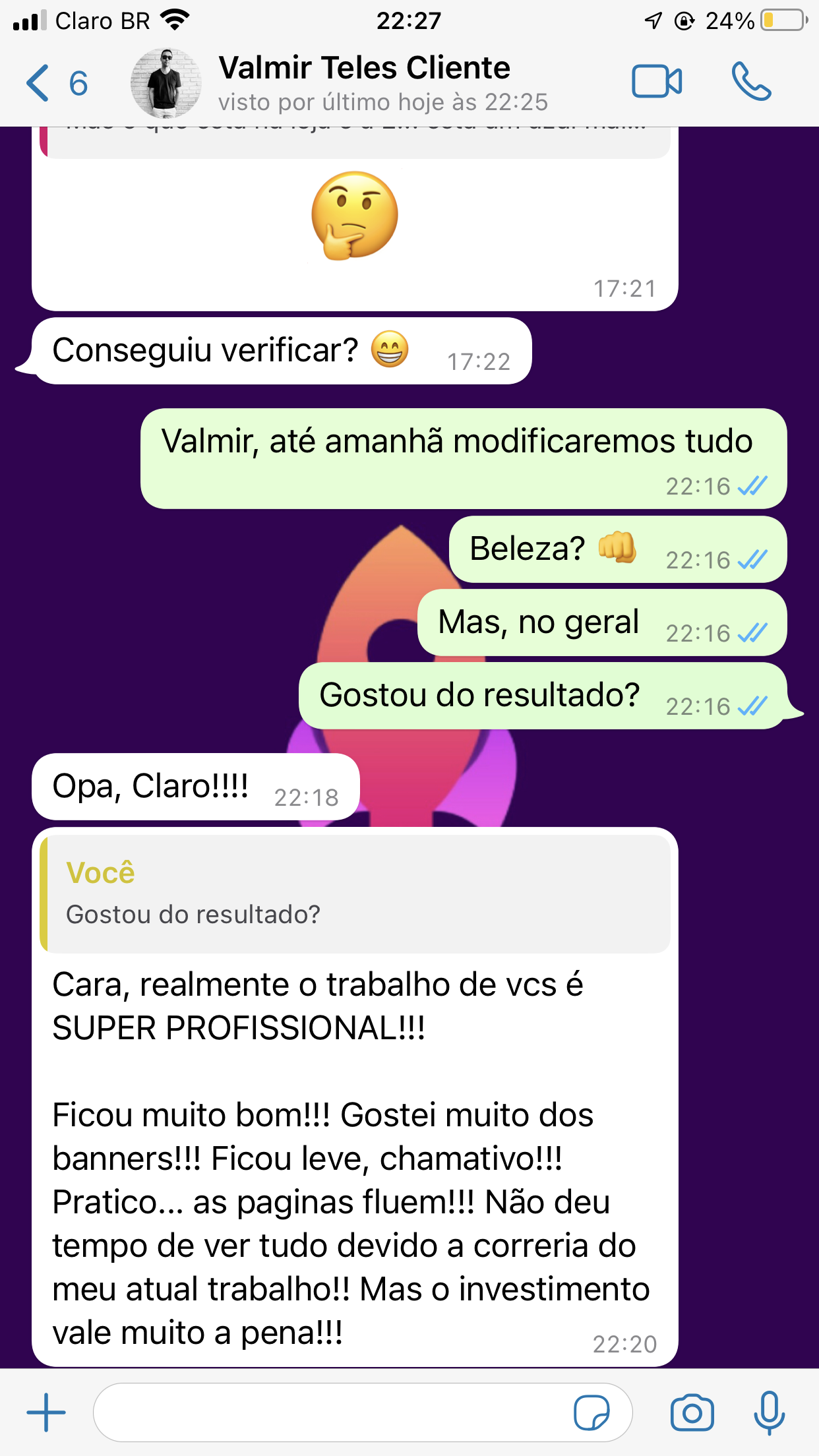Start a video call with Valmir
The image size is (819, 1456).
[x=656, y=82]
